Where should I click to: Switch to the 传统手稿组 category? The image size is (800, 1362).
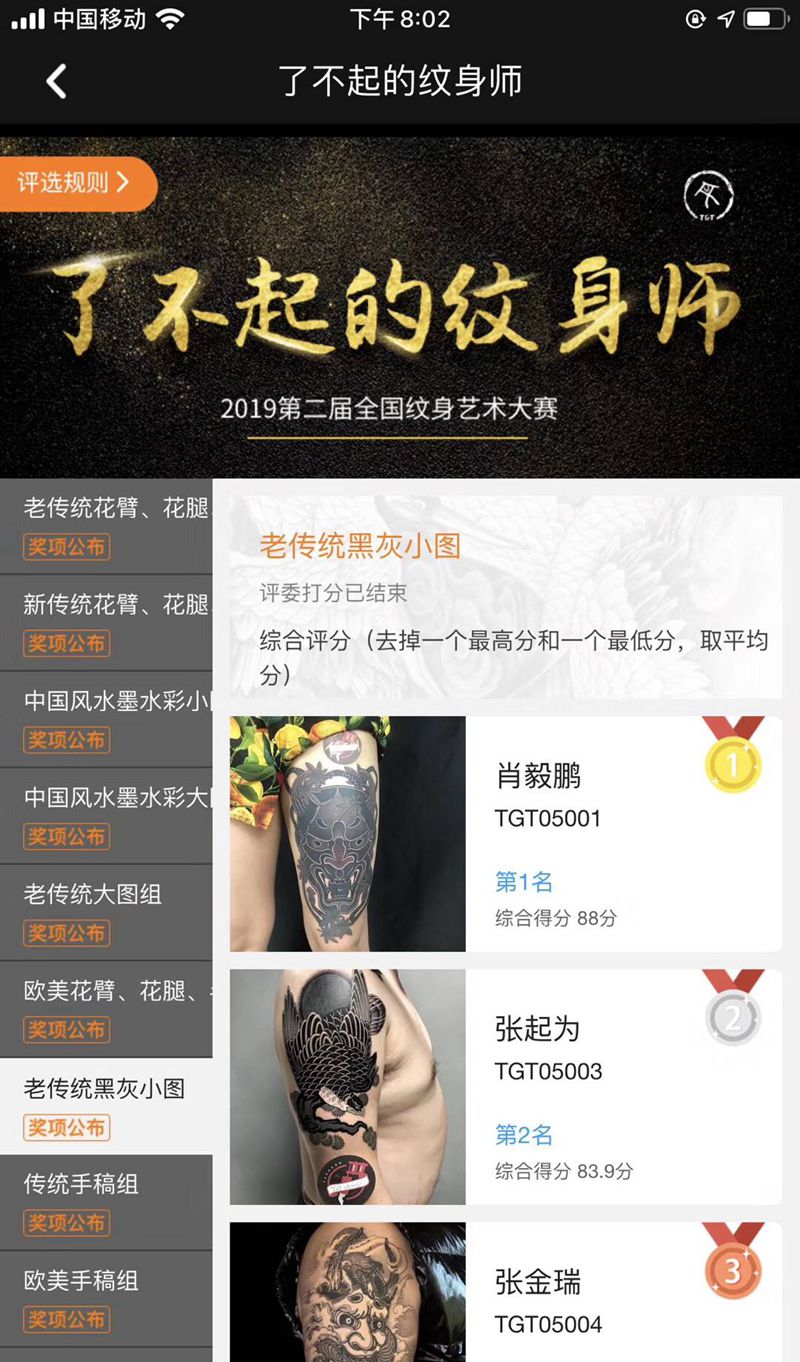[106, 1201]
